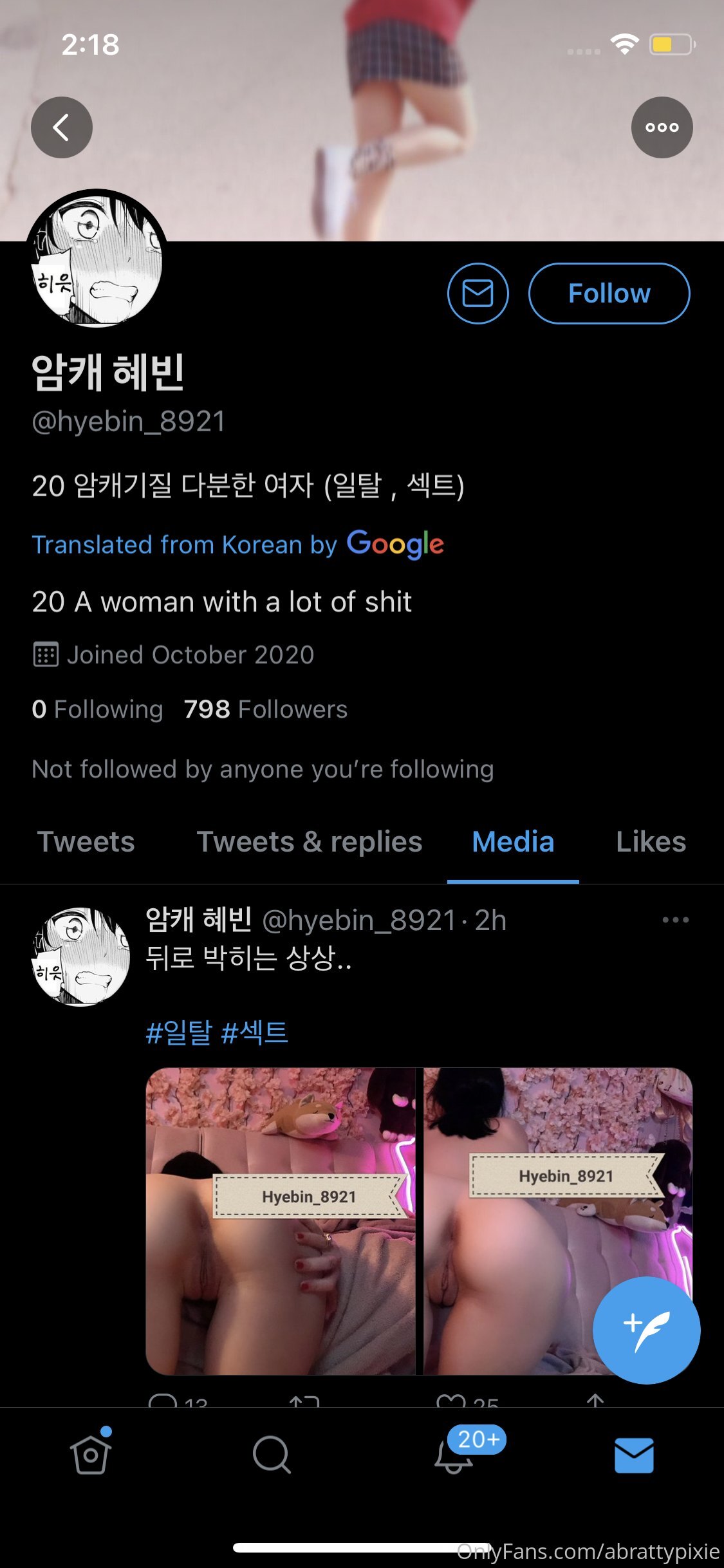
Task: Open the Messages tab
Action: (634, 1455)
